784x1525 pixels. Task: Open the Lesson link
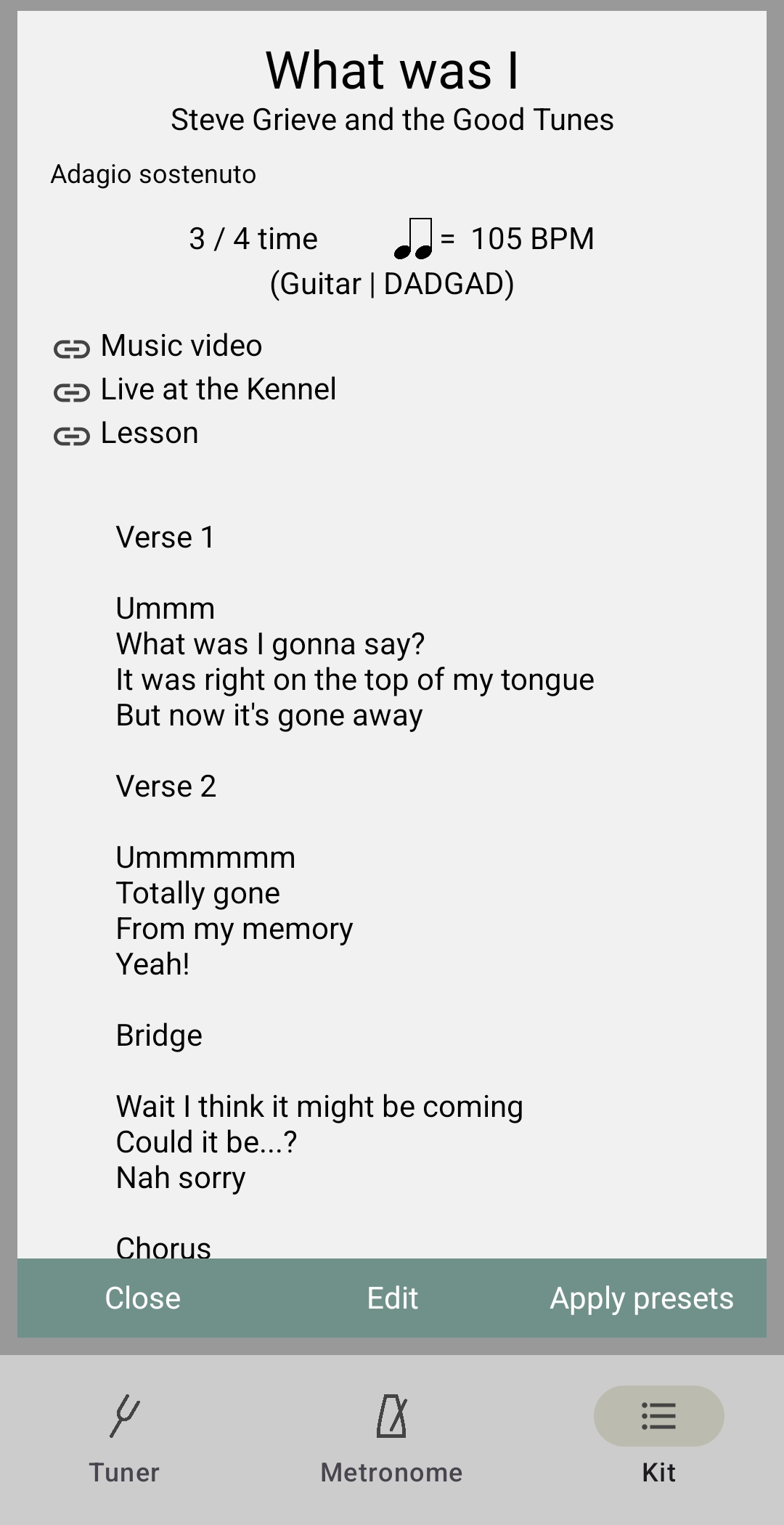point(149,434)
